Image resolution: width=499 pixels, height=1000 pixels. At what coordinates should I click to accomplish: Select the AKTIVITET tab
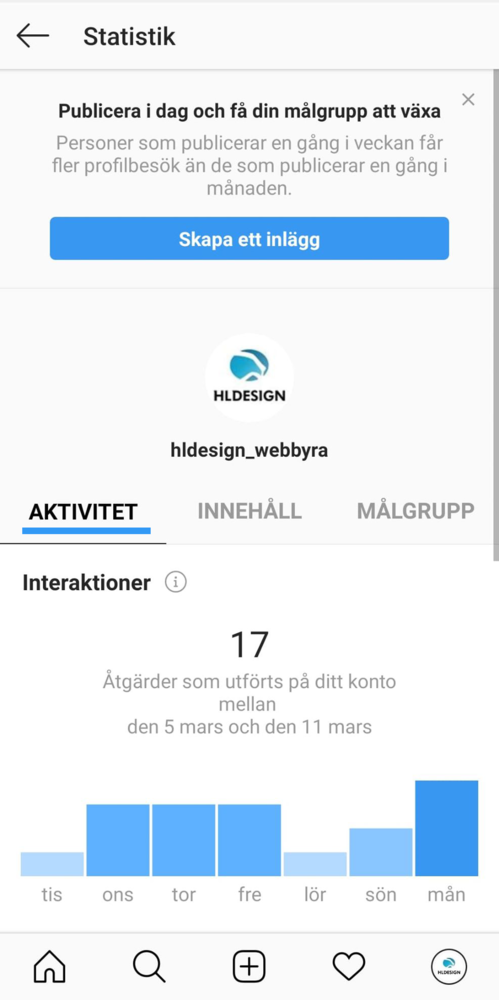coord(84,511)
